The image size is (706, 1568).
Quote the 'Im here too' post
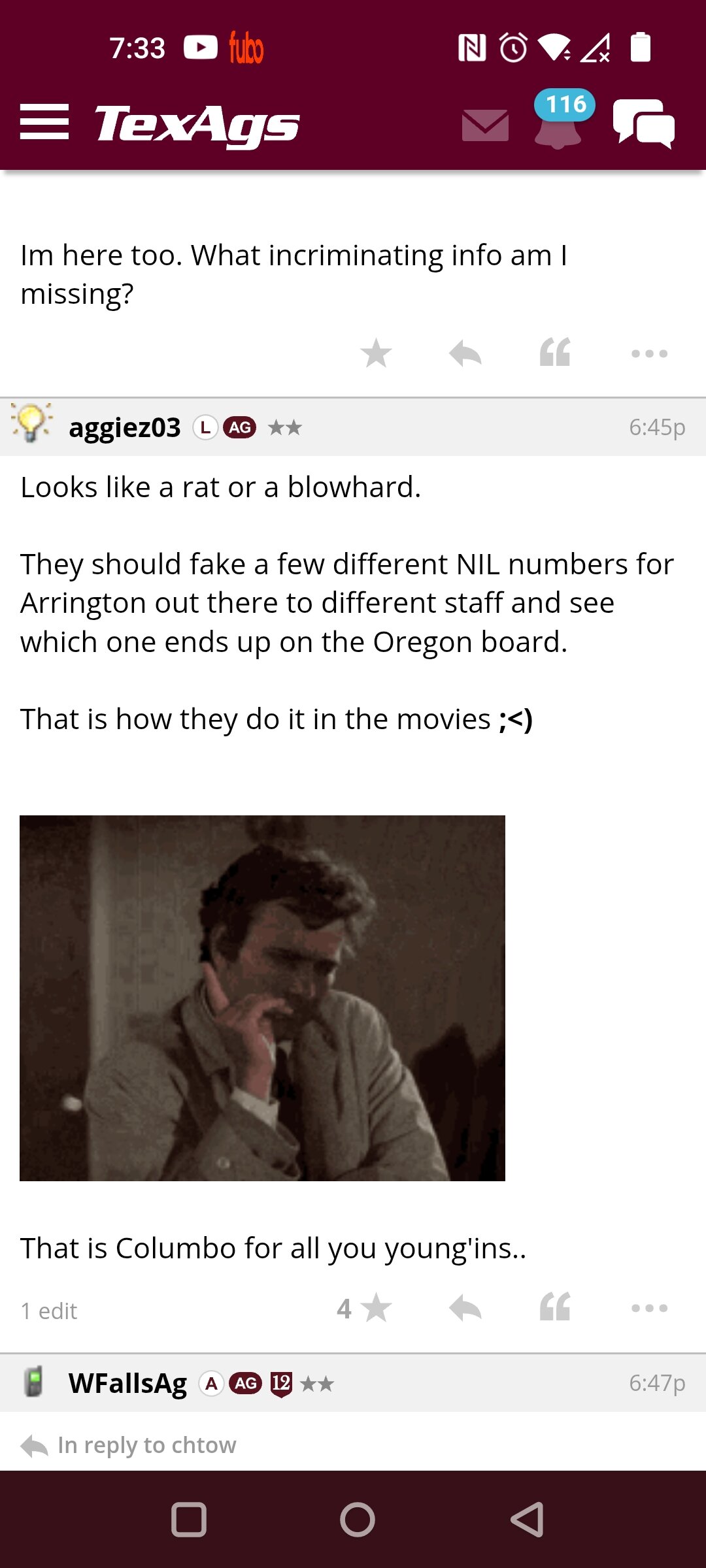click(555, 352)
